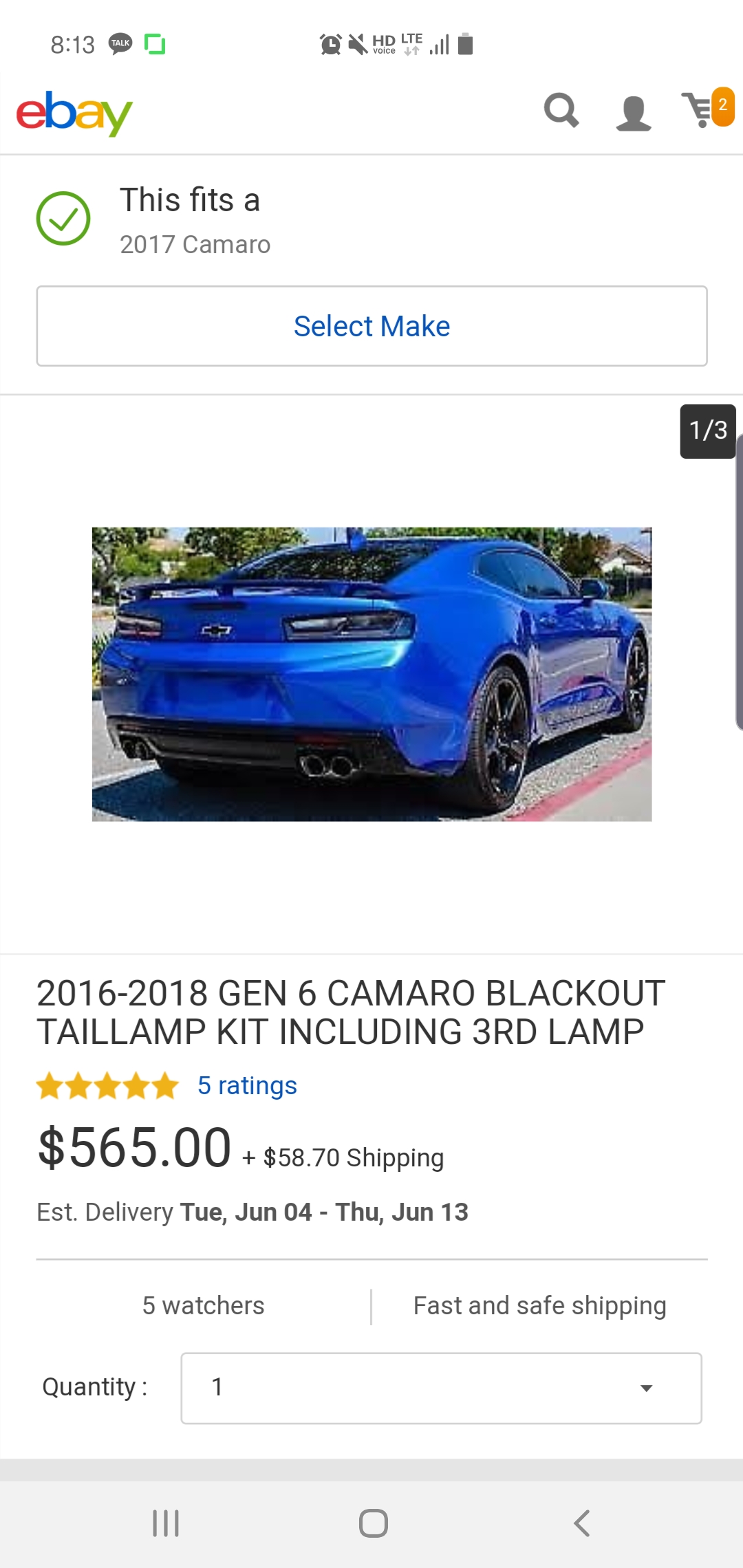Open the blue Camaro product photo

coord(371,674)
